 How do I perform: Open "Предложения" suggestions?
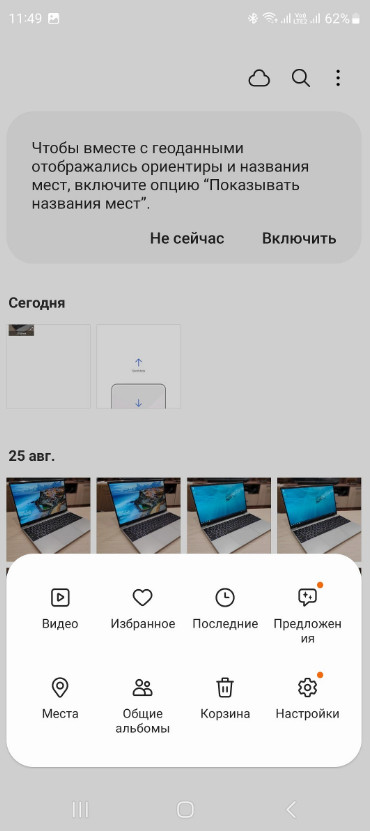[x=307, y=613]
